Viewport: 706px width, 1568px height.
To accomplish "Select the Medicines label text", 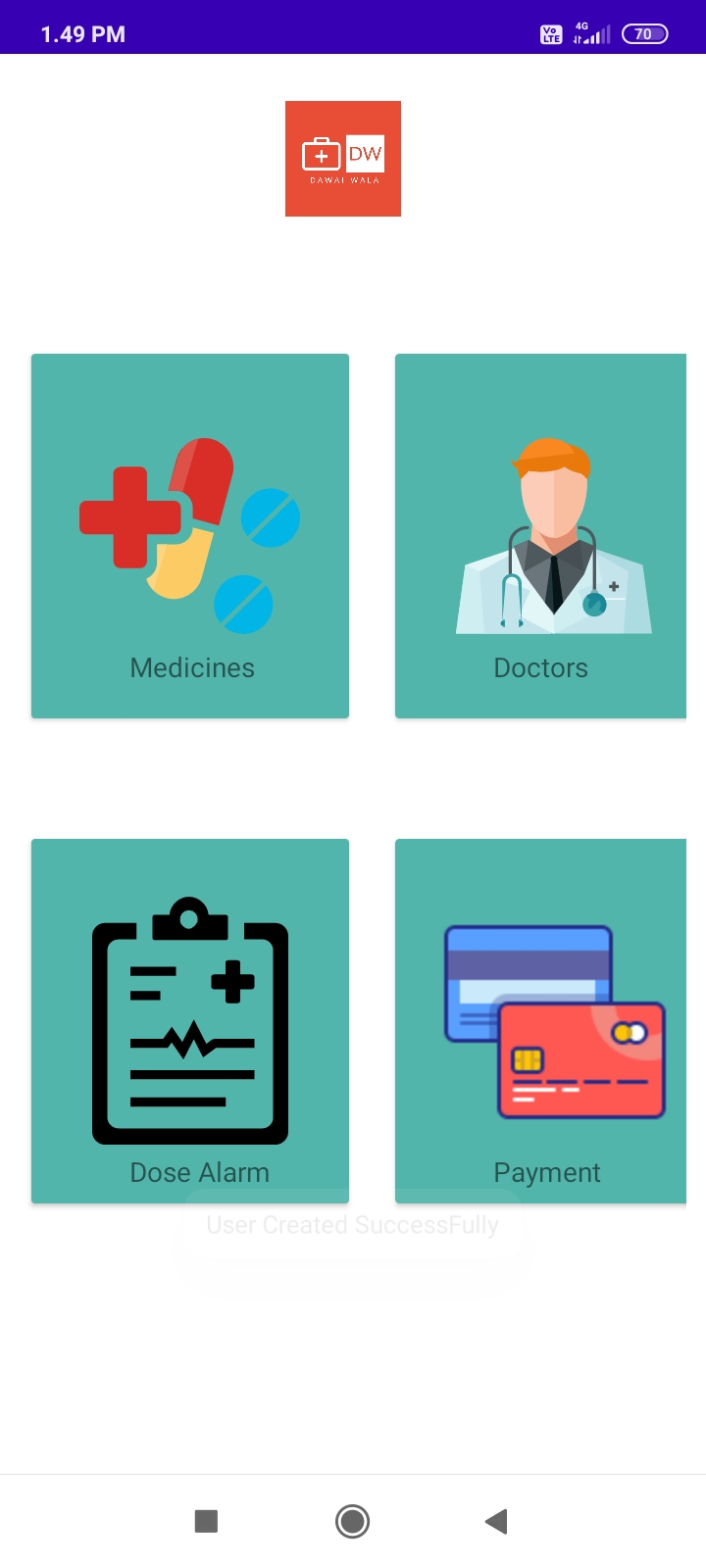I will (x=191, y=667).
